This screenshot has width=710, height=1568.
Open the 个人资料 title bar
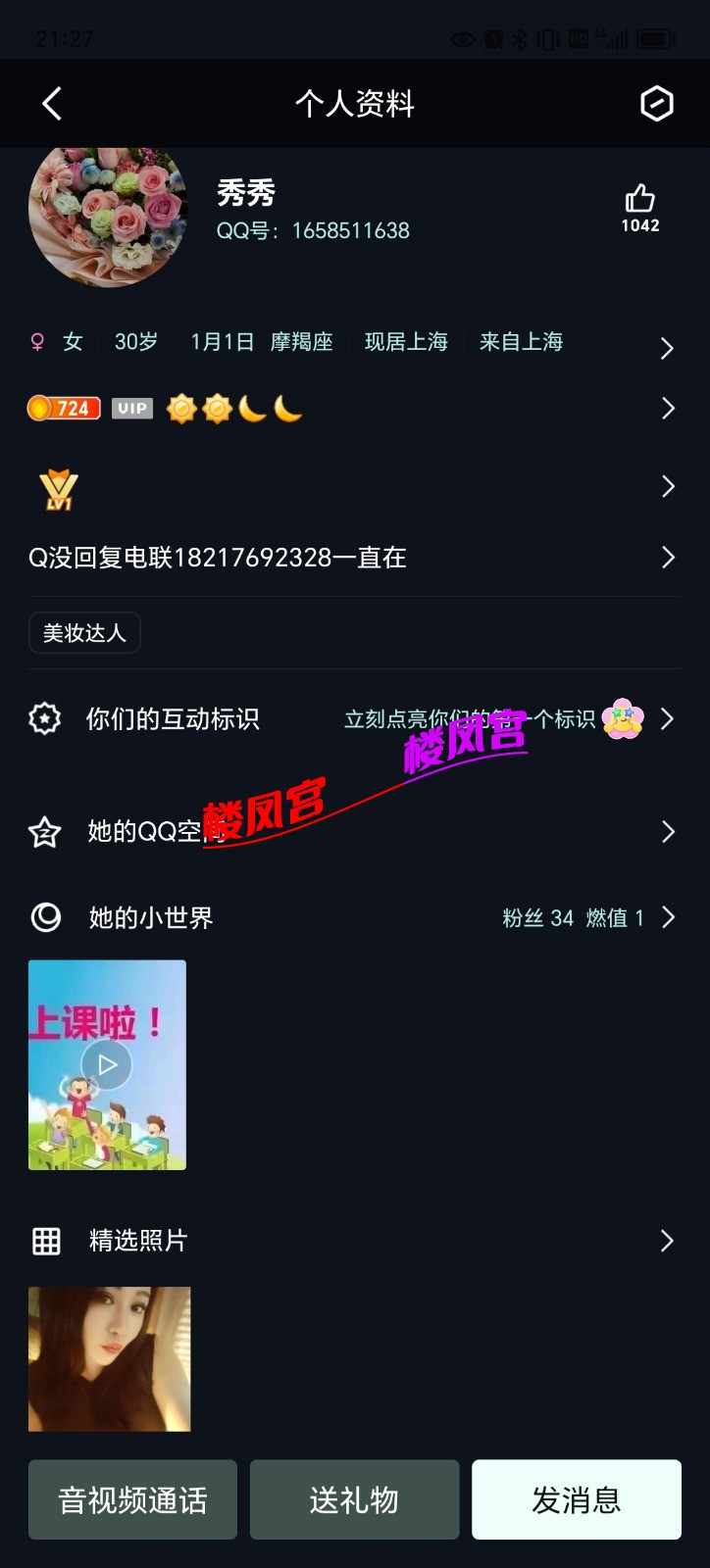click(355, 103)
